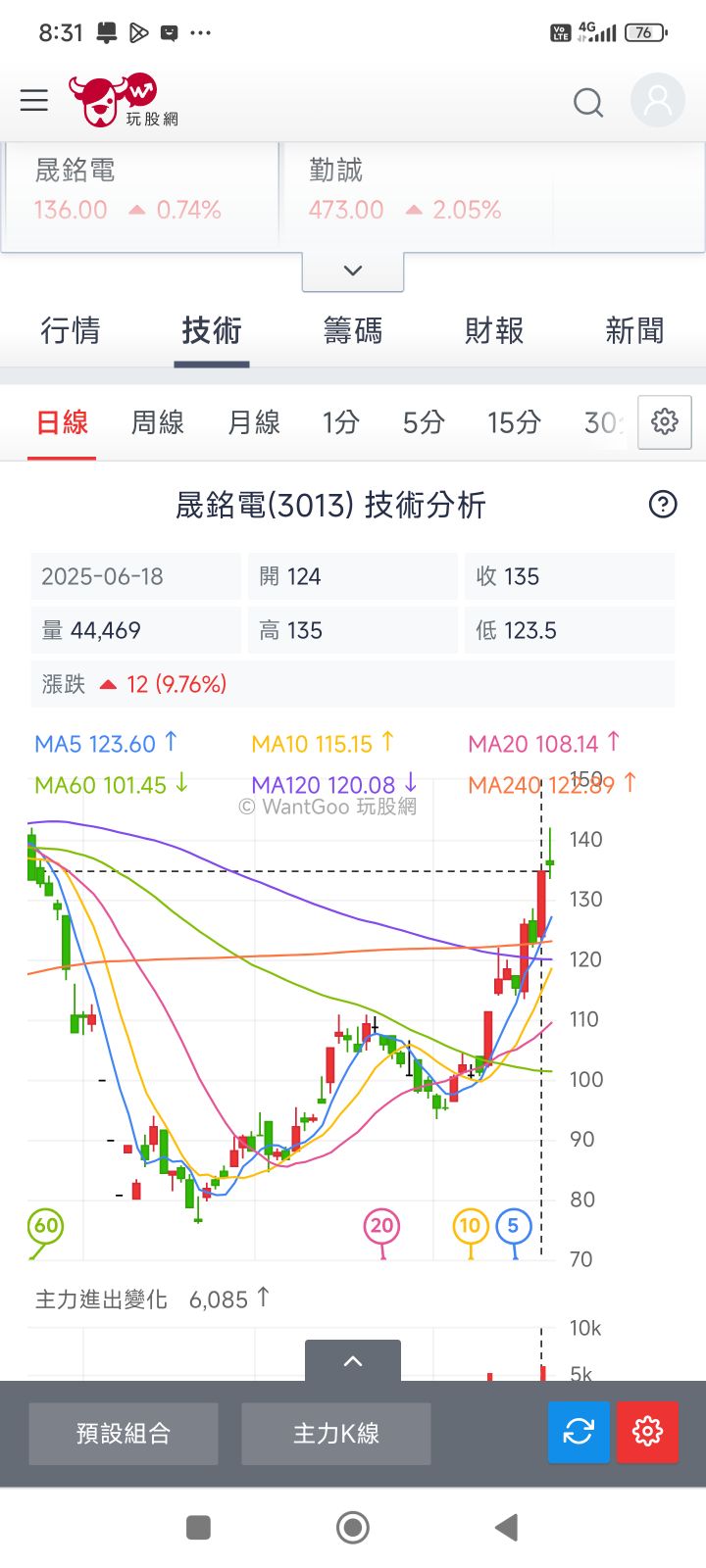This screenshot has width=706, height=1568.
Task: Switch to the 籌碼 tab
Action: (x=353, y=331)
